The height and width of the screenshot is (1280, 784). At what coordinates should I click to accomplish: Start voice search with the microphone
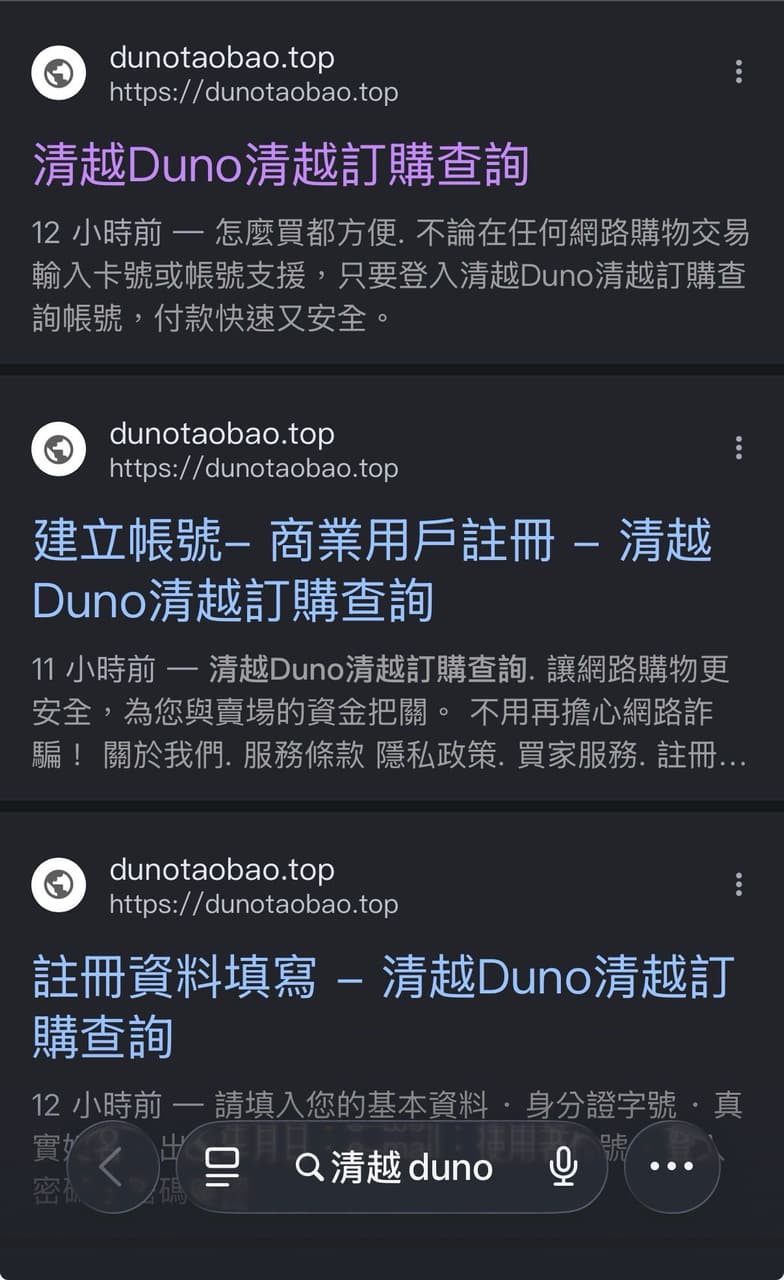[x=564, y=1167]
